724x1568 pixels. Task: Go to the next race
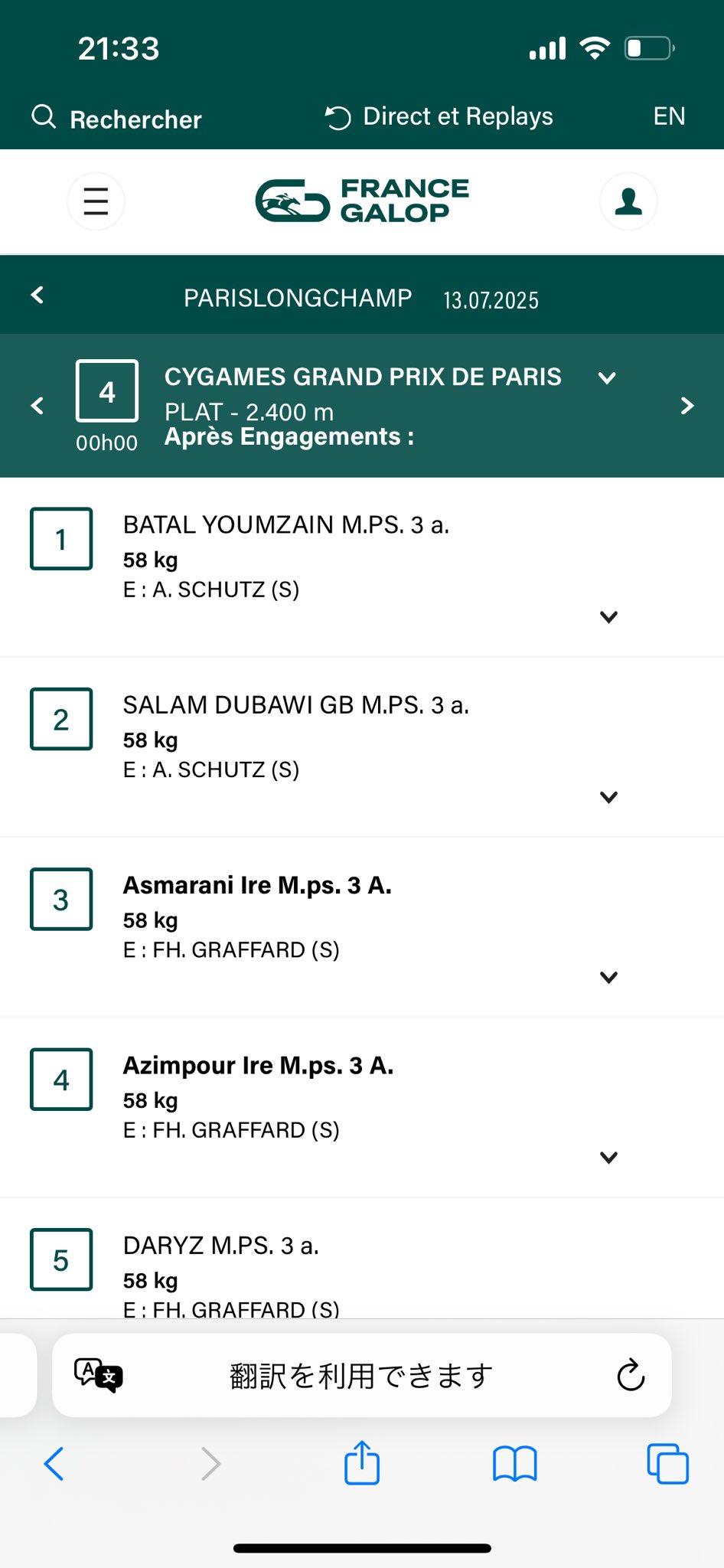point(687,405)
